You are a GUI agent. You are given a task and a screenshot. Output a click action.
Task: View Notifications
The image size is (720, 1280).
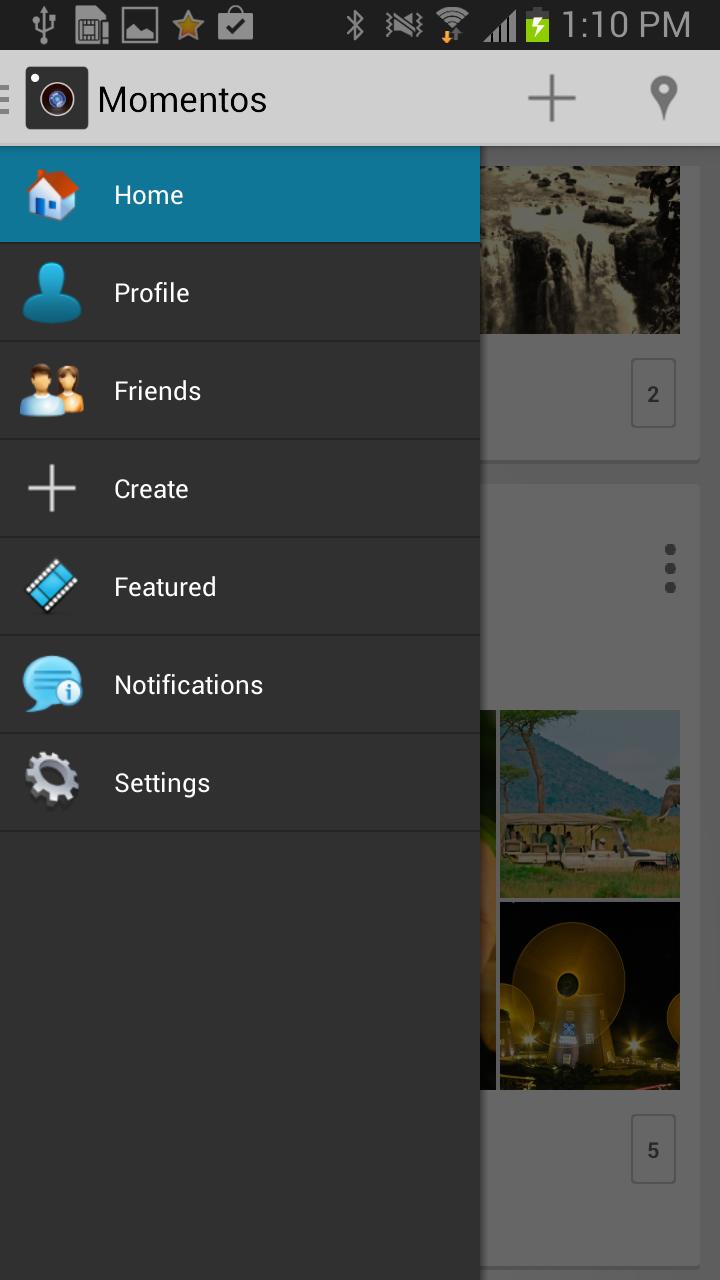(x=240, y=685)
